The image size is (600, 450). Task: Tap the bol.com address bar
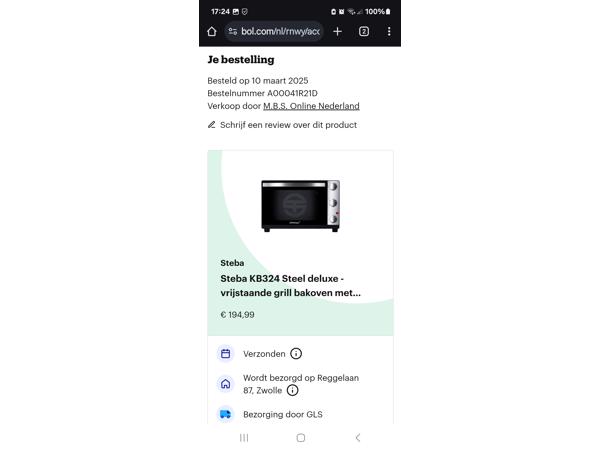[x=273, y=32]
